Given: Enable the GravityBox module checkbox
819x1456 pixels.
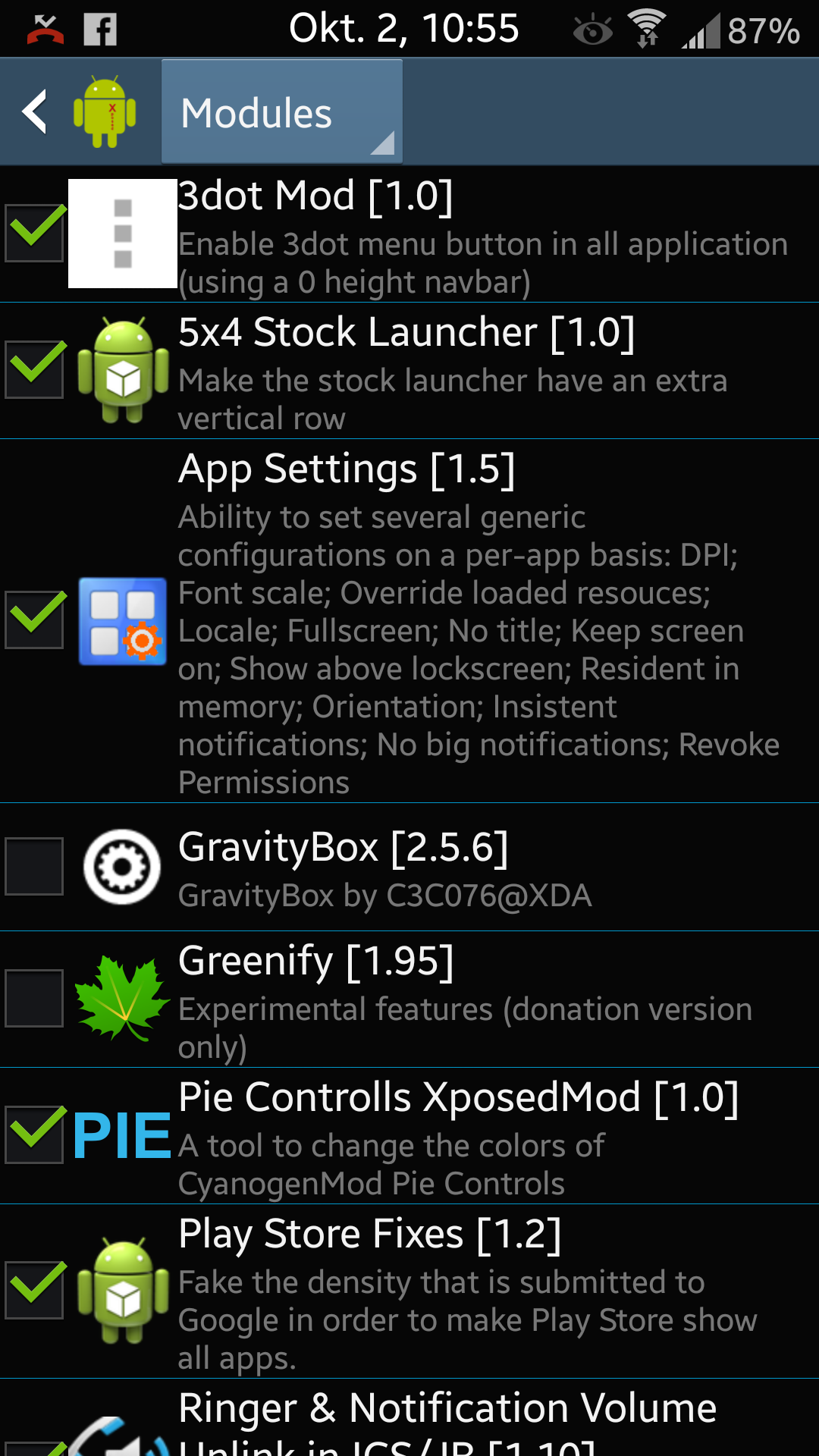Looking at the screenshot, I should [34, 866].
